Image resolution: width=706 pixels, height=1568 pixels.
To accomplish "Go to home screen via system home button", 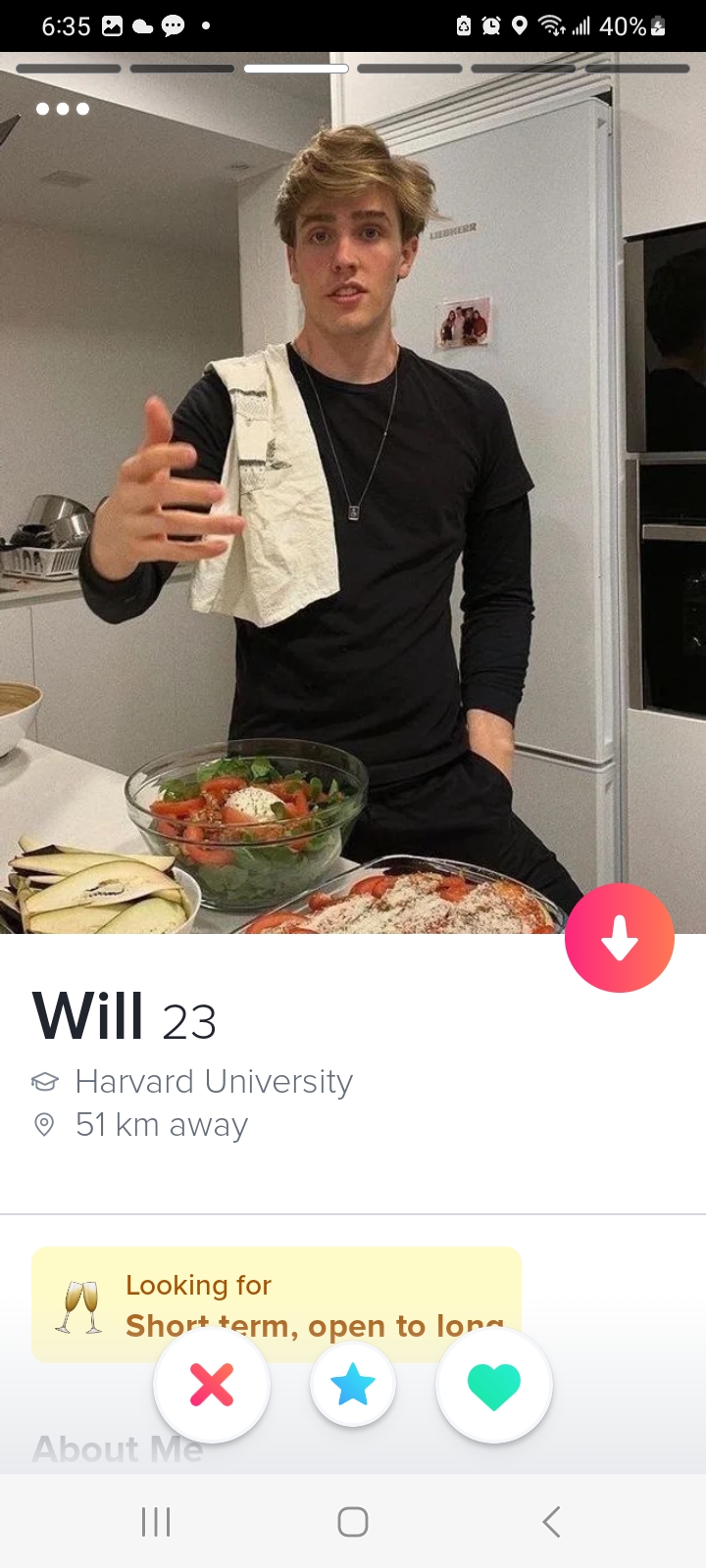I will [x=353, y=1522].
